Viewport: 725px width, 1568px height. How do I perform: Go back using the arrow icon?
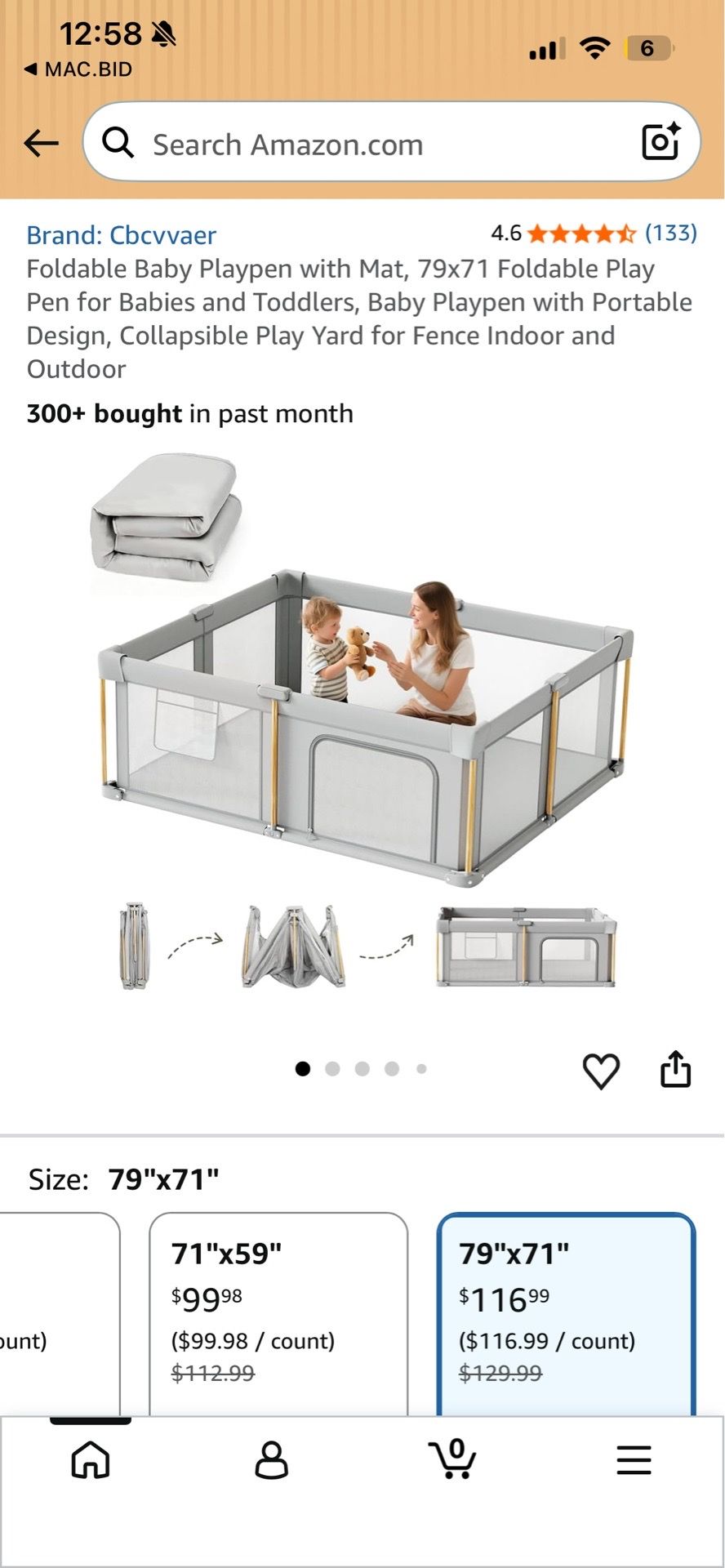click(x=41, y=144)
